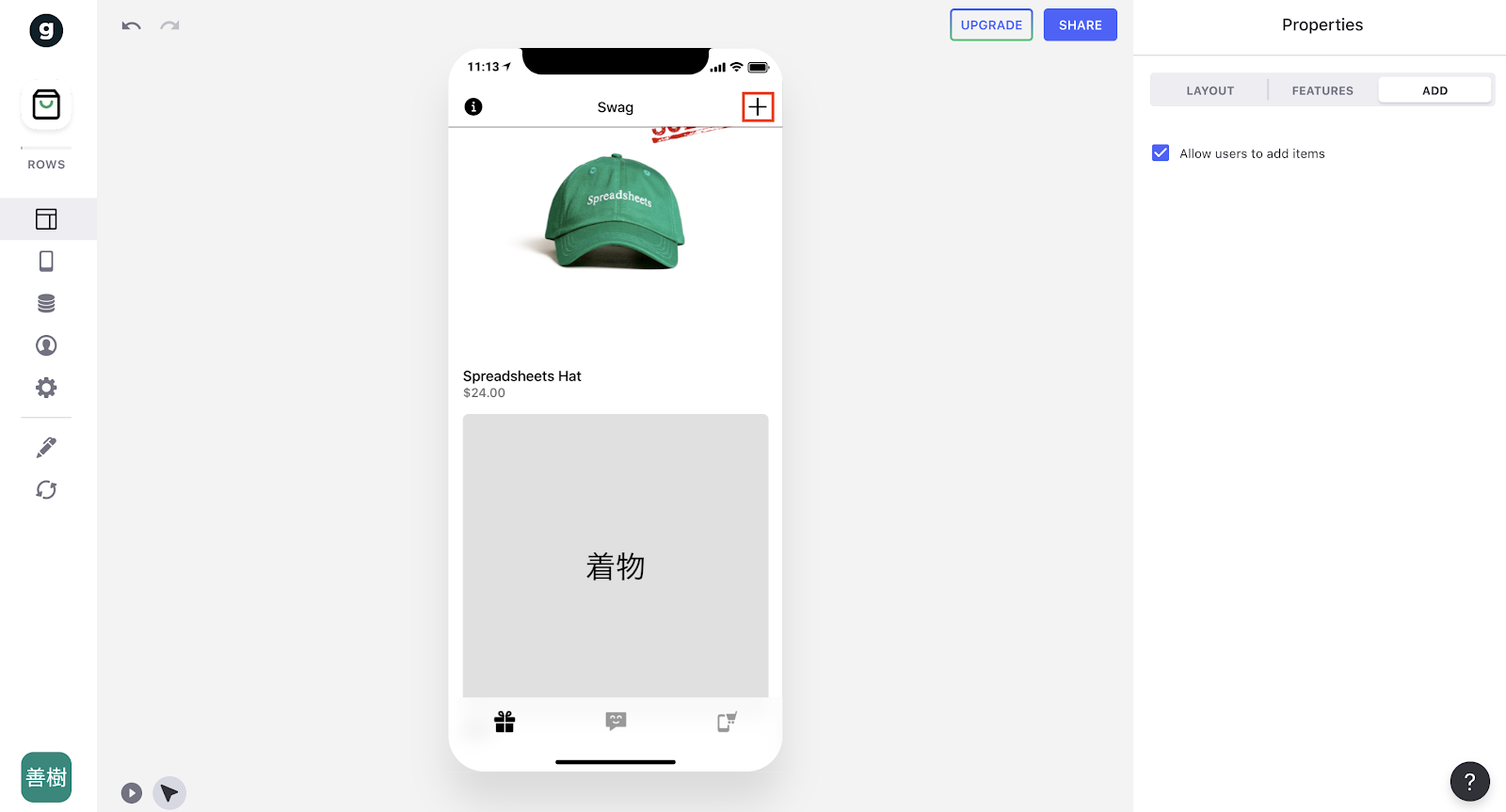Switch to the LAYOUT tab
This screenshot has height=812, width=1506.
click(1210, 91)
